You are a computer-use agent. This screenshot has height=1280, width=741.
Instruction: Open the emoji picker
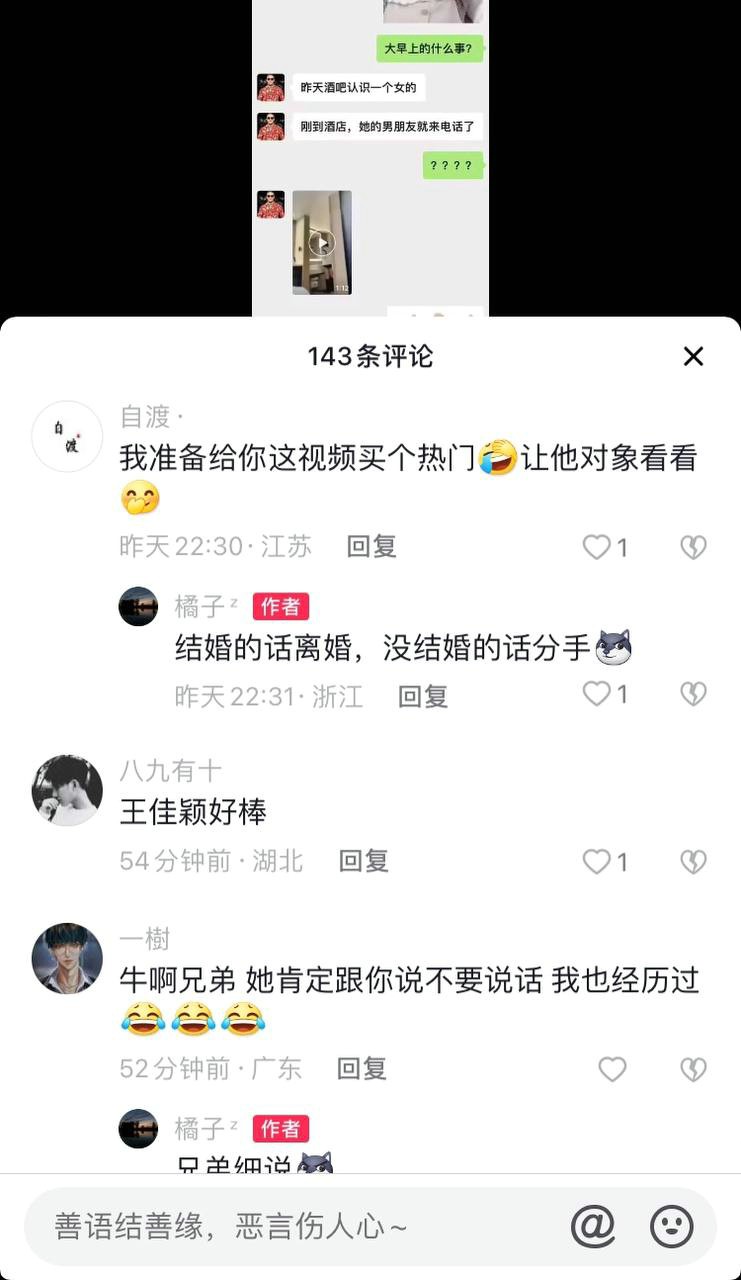[672, 1226]
